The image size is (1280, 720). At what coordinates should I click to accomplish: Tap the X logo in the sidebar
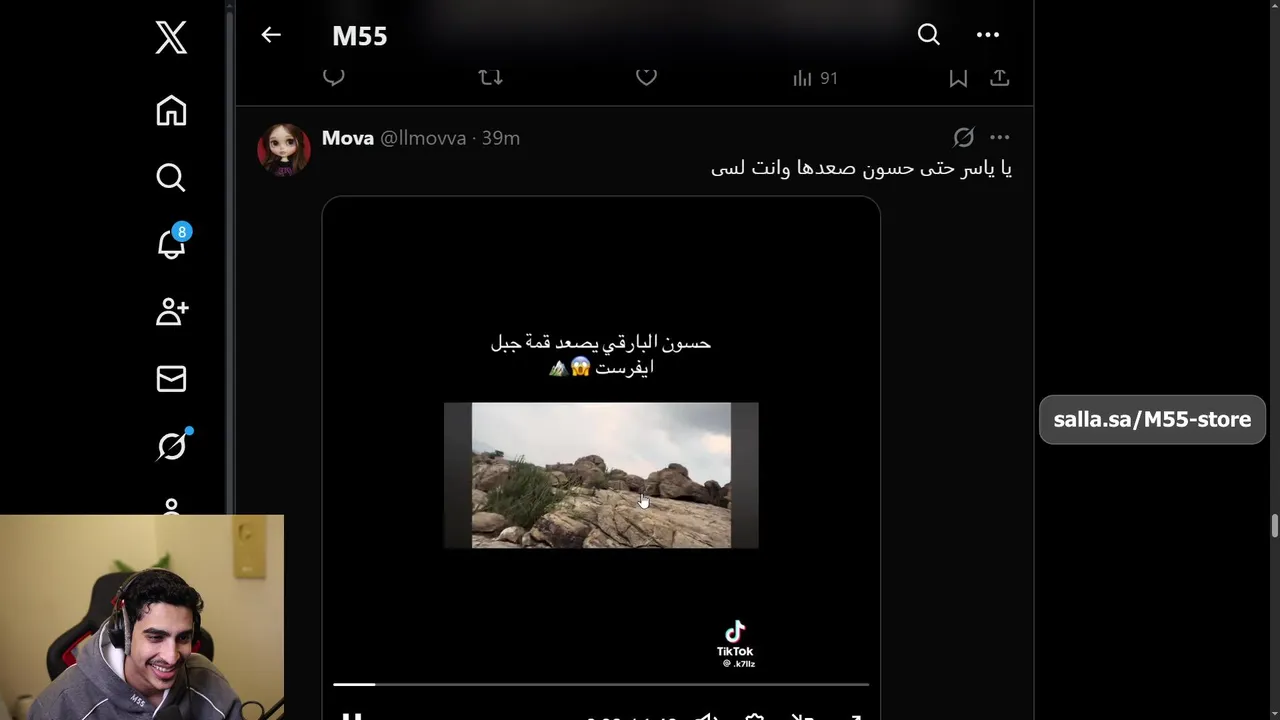[x=171, y=38]
